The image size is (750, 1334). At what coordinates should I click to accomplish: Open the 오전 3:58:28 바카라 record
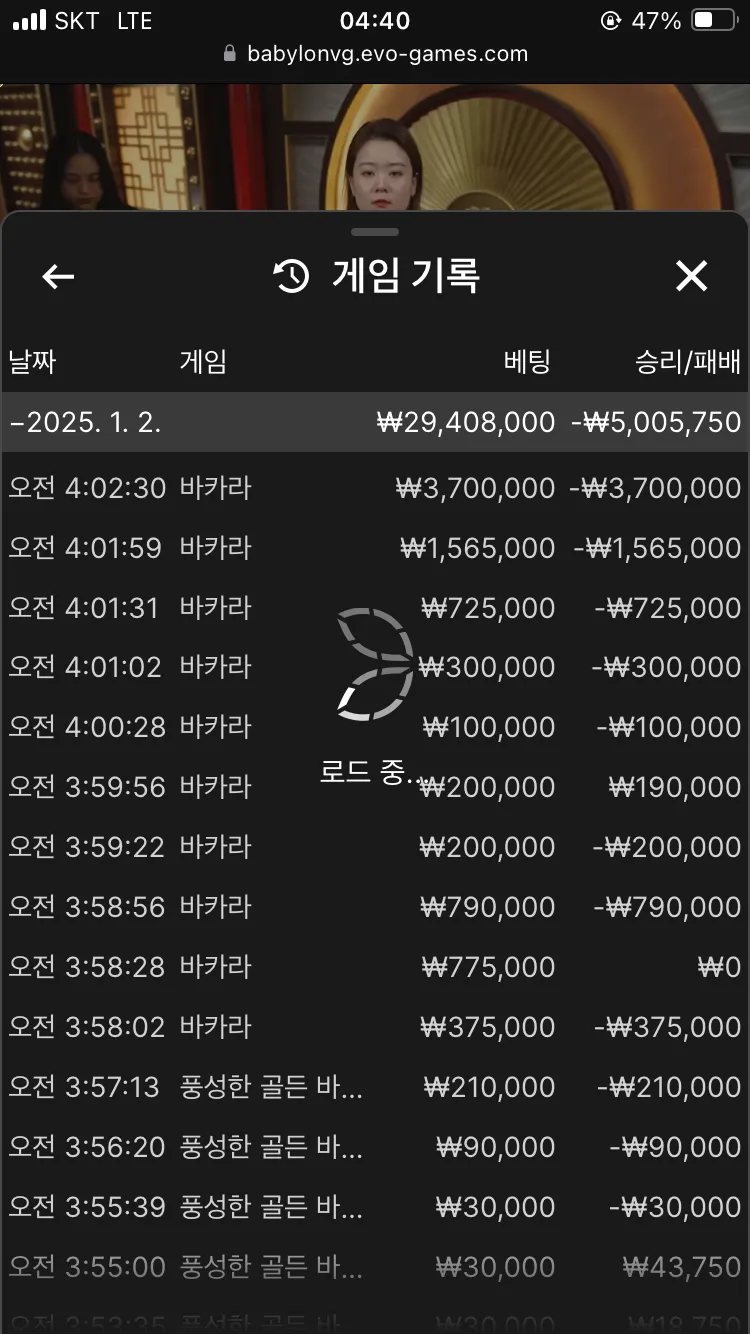[375, 967]
